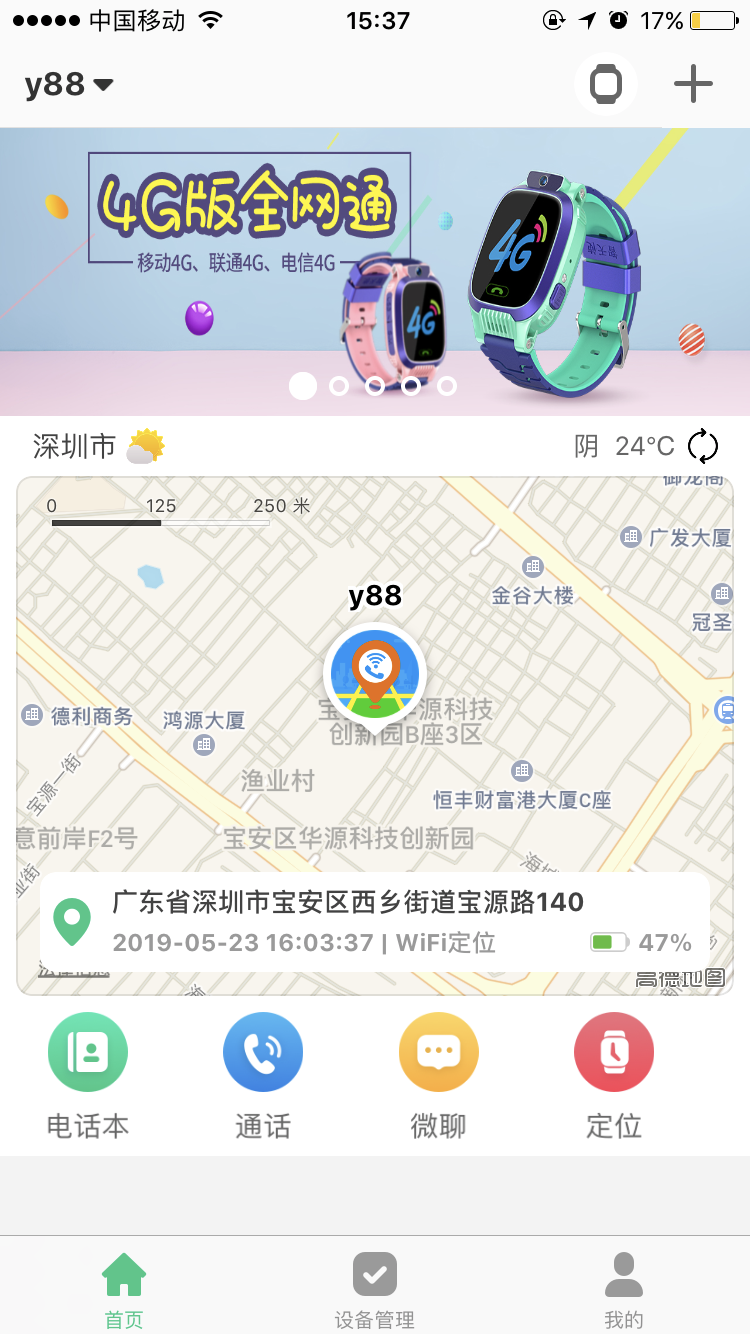Refresh the weather with the circular arrows
The width and height of the screenshot is (750, 1334).
pos(702,446)
